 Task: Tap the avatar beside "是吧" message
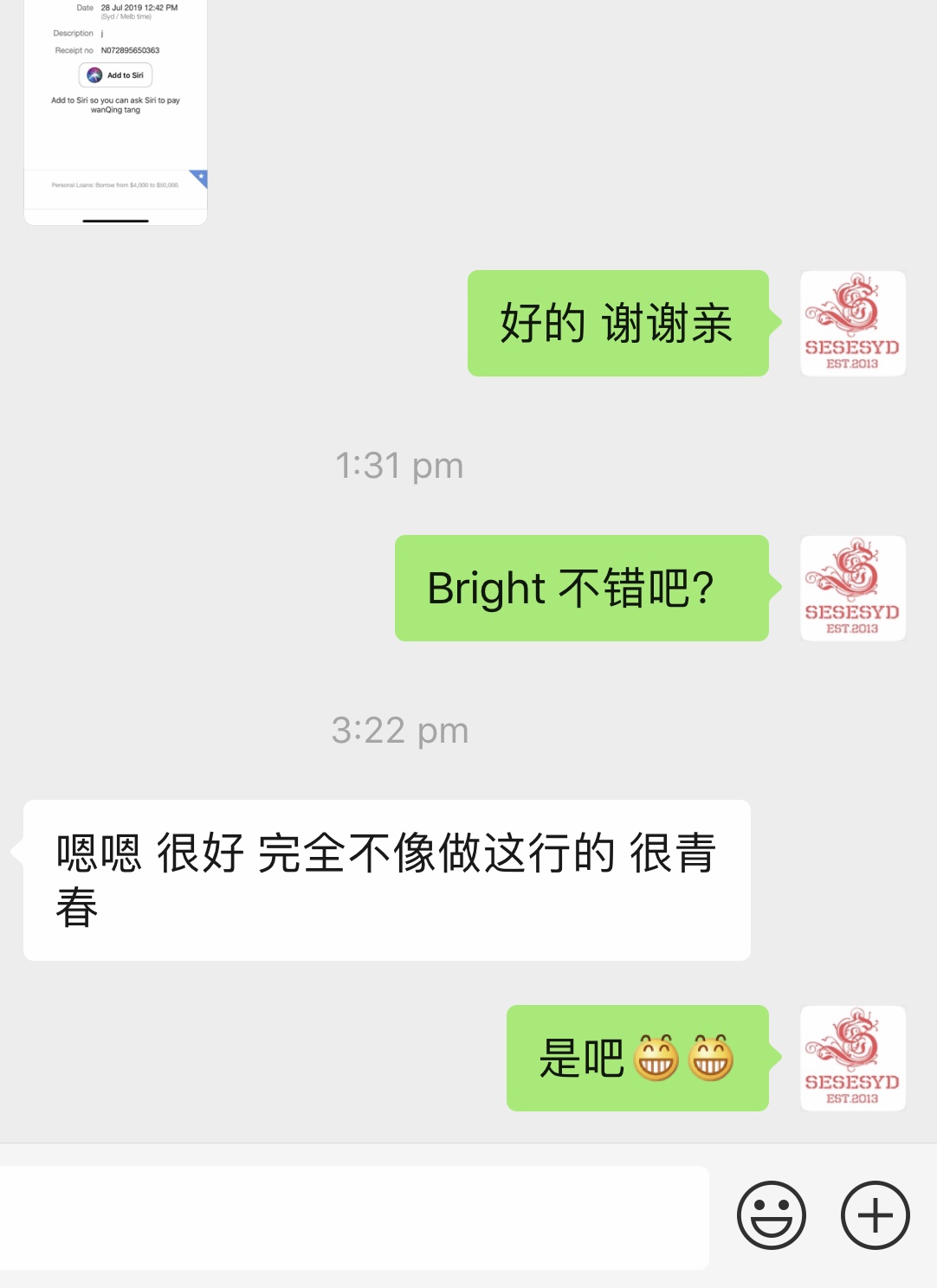(852, 1058)
